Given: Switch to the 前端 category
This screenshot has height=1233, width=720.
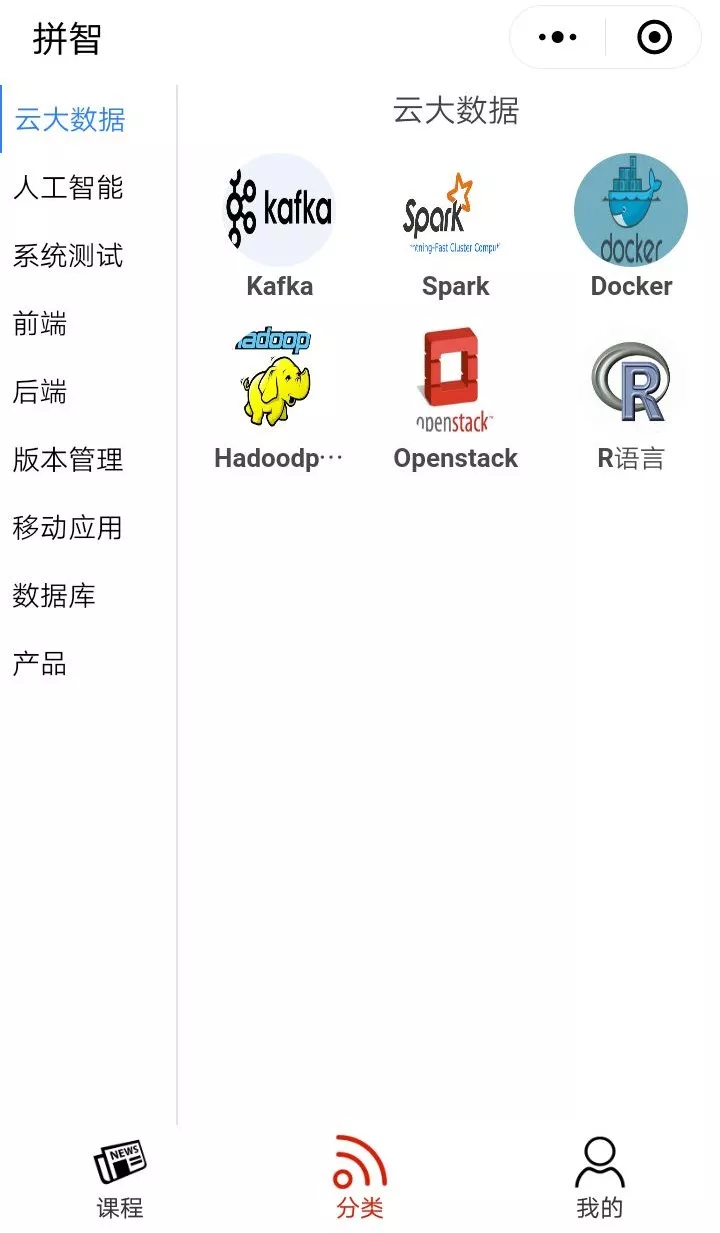Looking at the screenshot, I should pyautogui.click(x=40, y=323).
